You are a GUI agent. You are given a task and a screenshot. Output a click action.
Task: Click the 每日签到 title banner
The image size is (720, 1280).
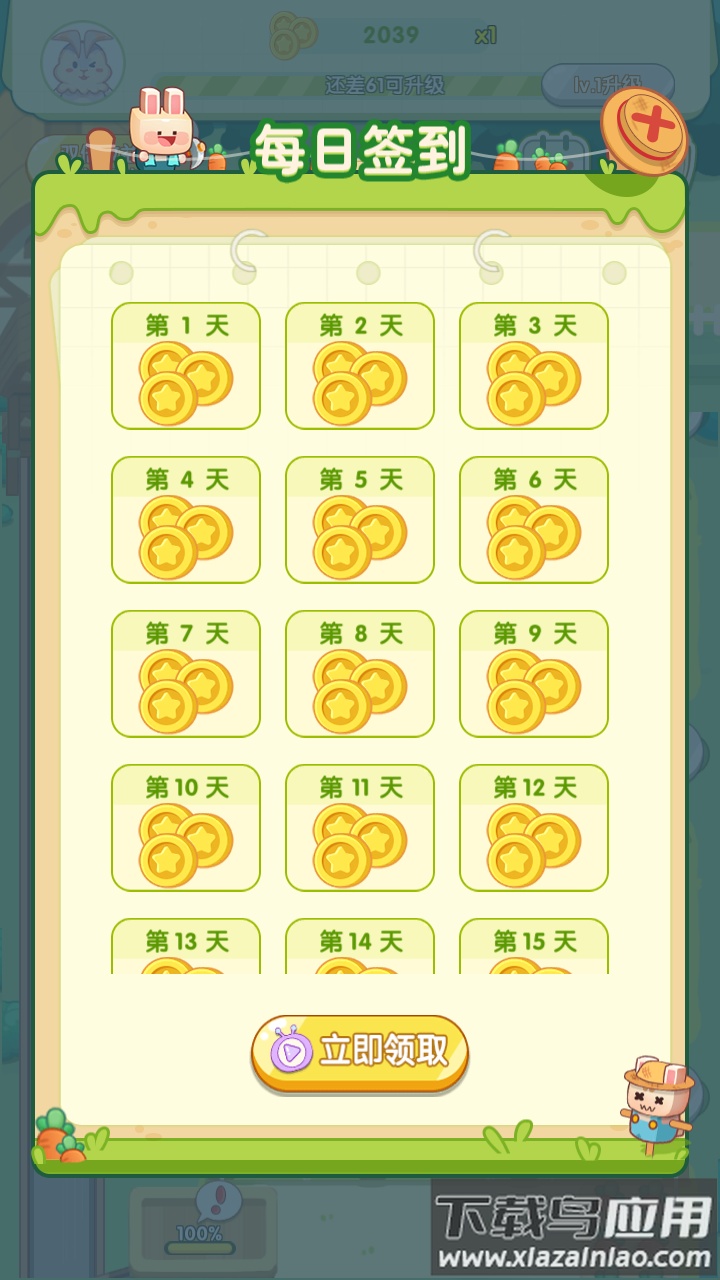(x=360, y=146)
